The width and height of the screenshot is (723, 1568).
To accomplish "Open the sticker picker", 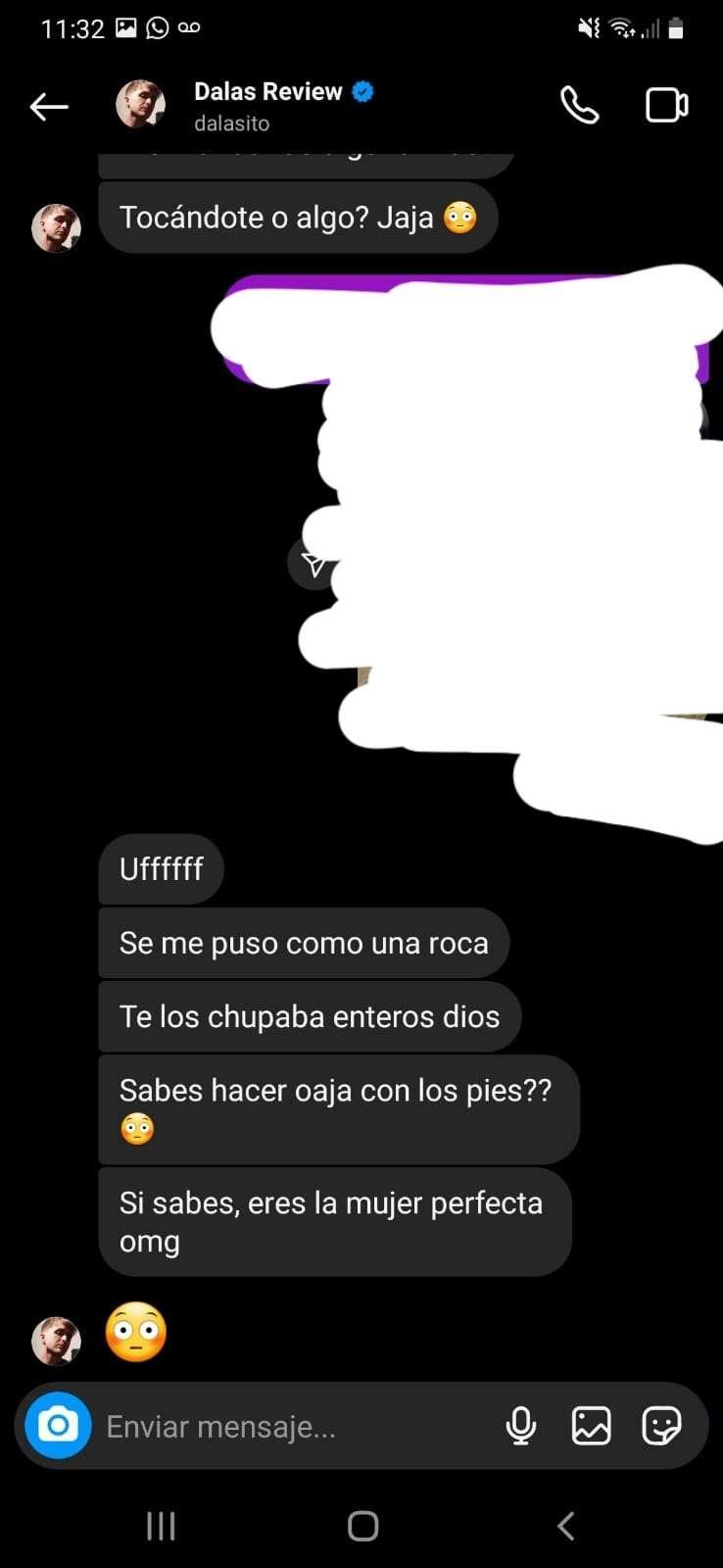I will 661,1426.
